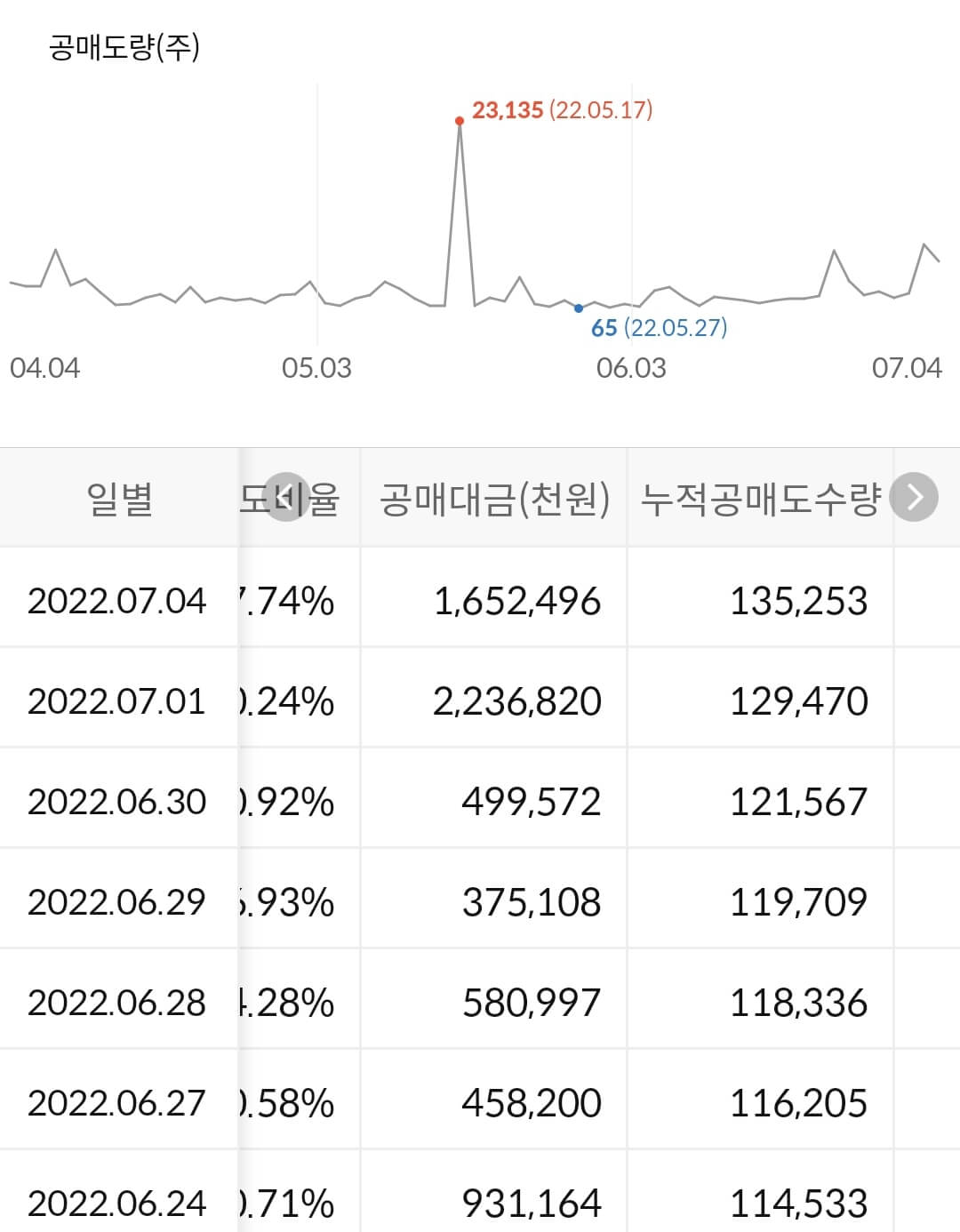Select the 65 (22.05.27) minimum label
The width and height of the screenshot is (960, 1232).
[660, 328]
